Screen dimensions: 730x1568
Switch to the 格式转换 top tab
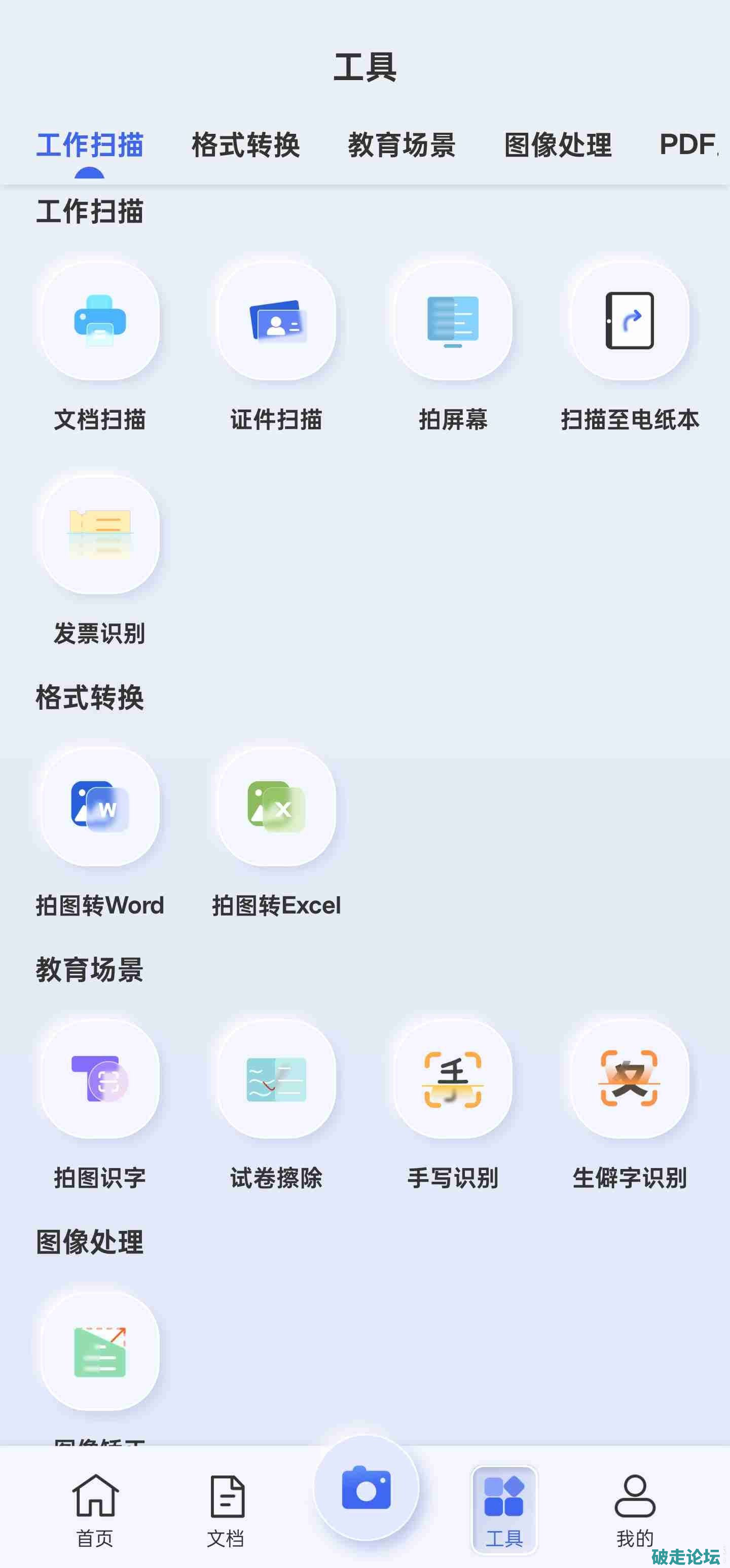[245, 145]
